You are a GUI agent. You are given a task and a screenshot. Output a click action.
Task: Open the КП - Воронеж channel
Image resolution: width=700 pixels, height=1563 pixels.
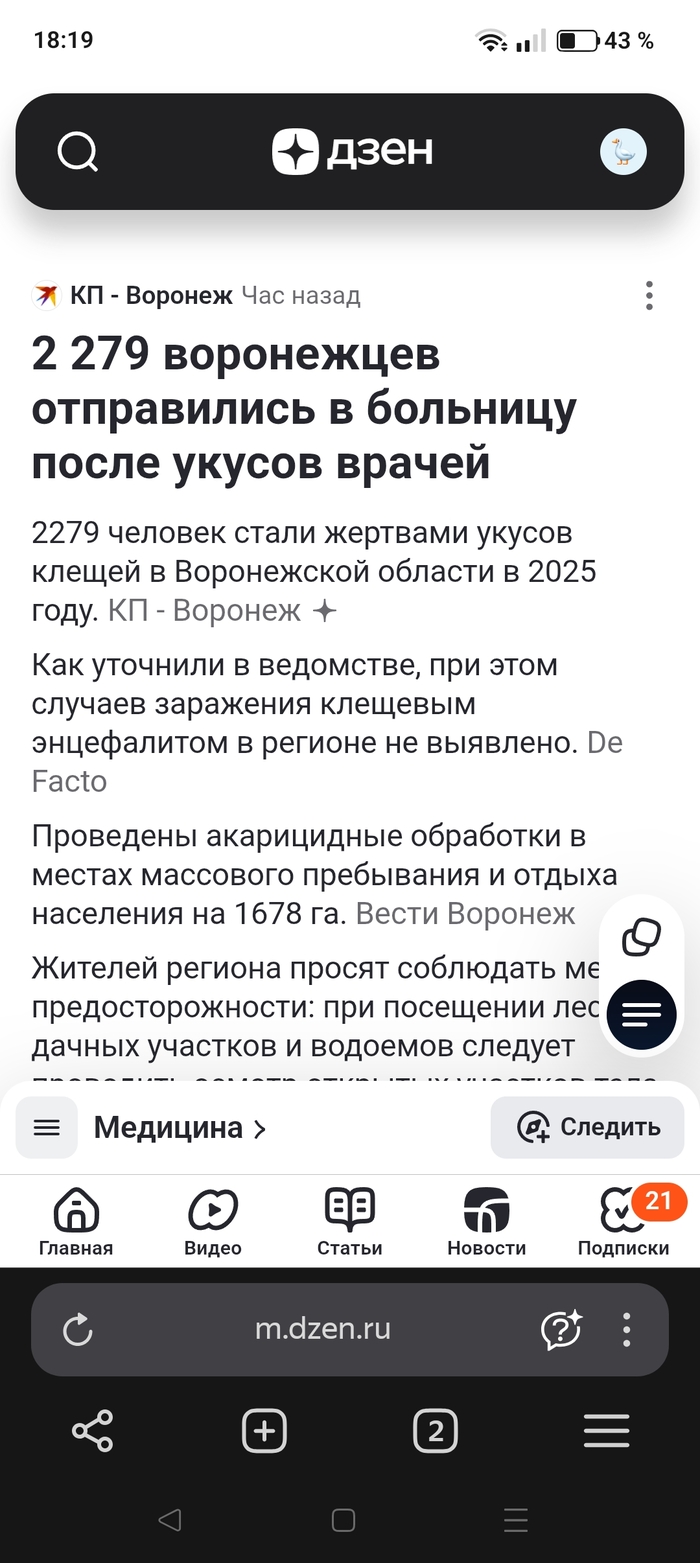150,296
